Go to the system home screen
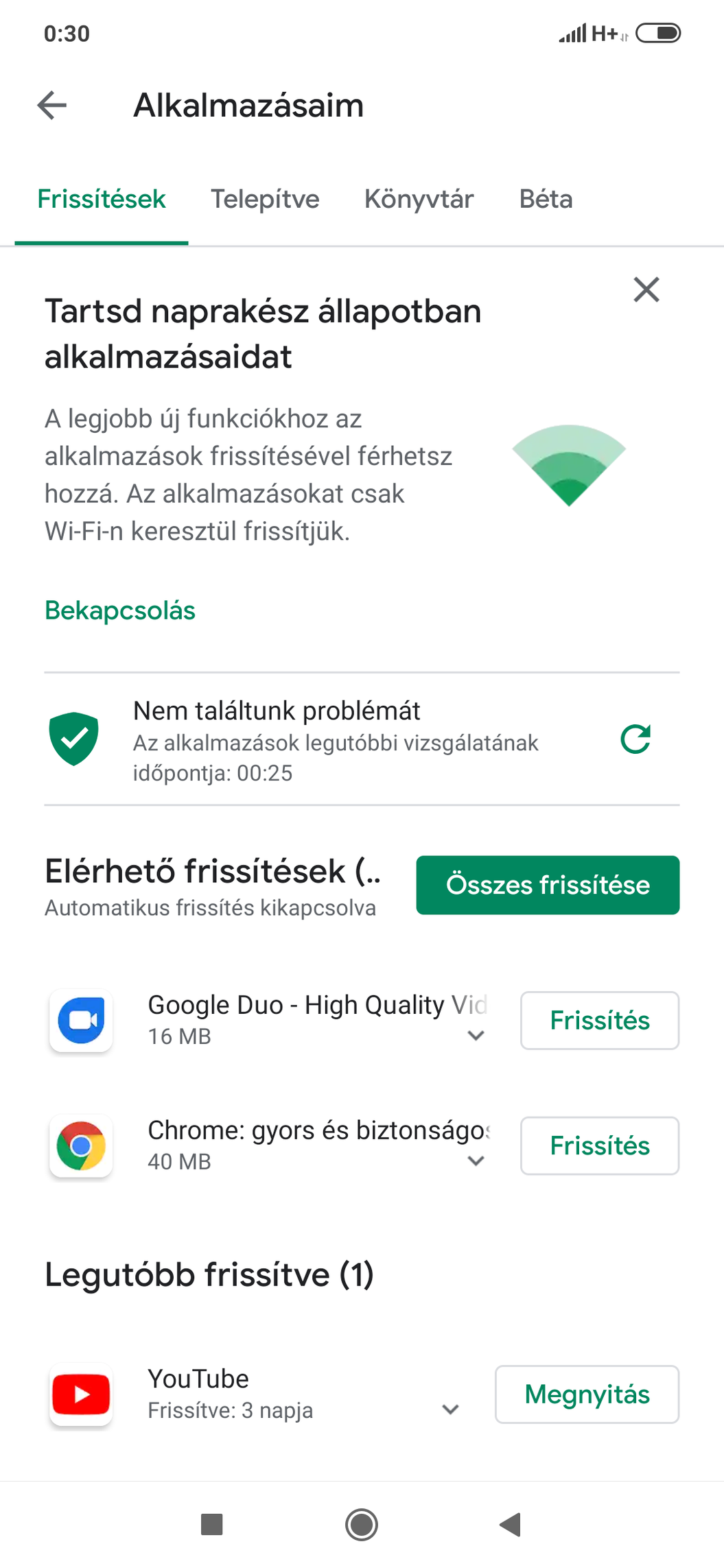724x1568 pixels. (x=362, y=1525)
